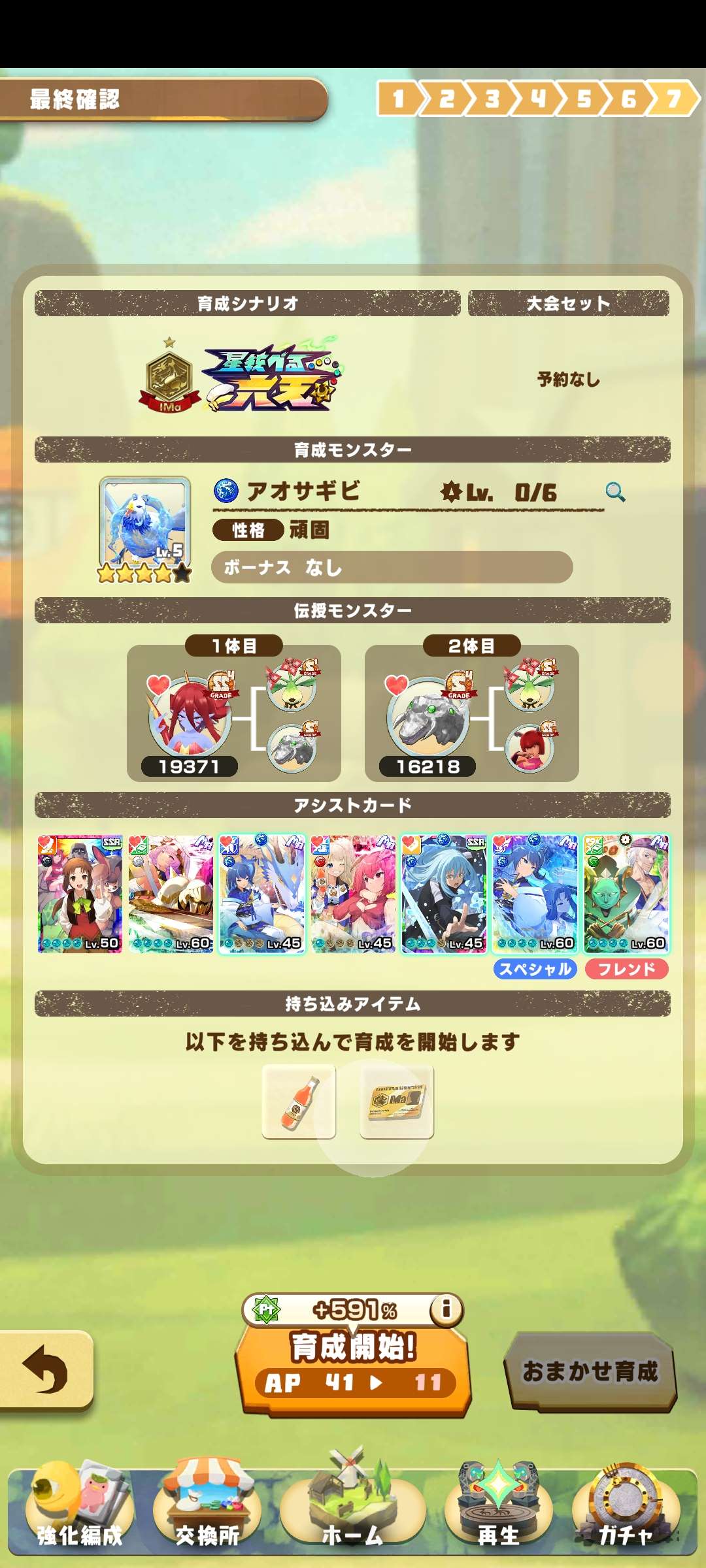Image resolution: width=706 pixels, height=1568 pixels.
Task: Open the 1体目 inheritance monster panel
Action: point(233,713)
